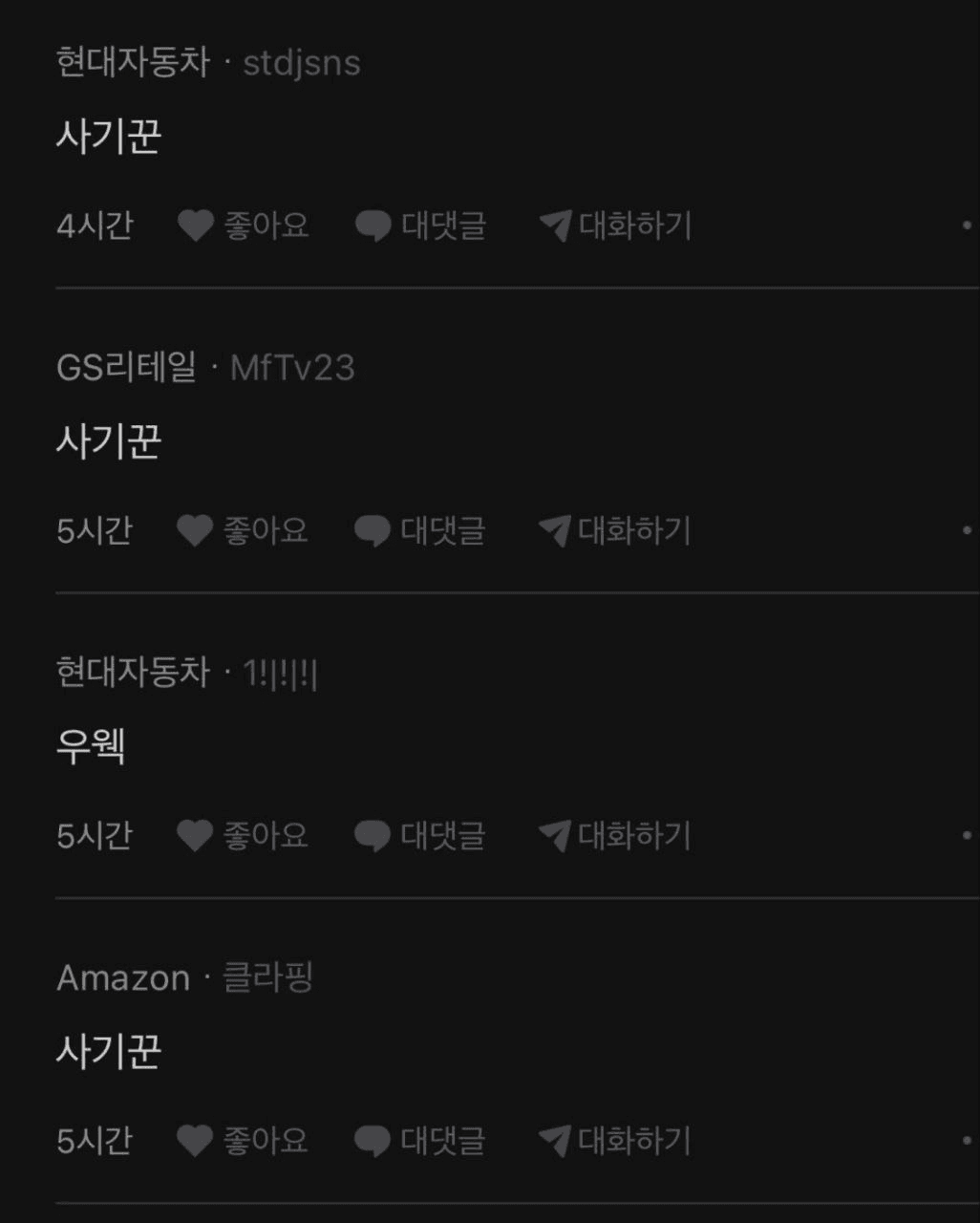The width and height of the screenshot is (980, 1223).
Task: Start a chat with the 우웩 commenter
Action: 614,836
